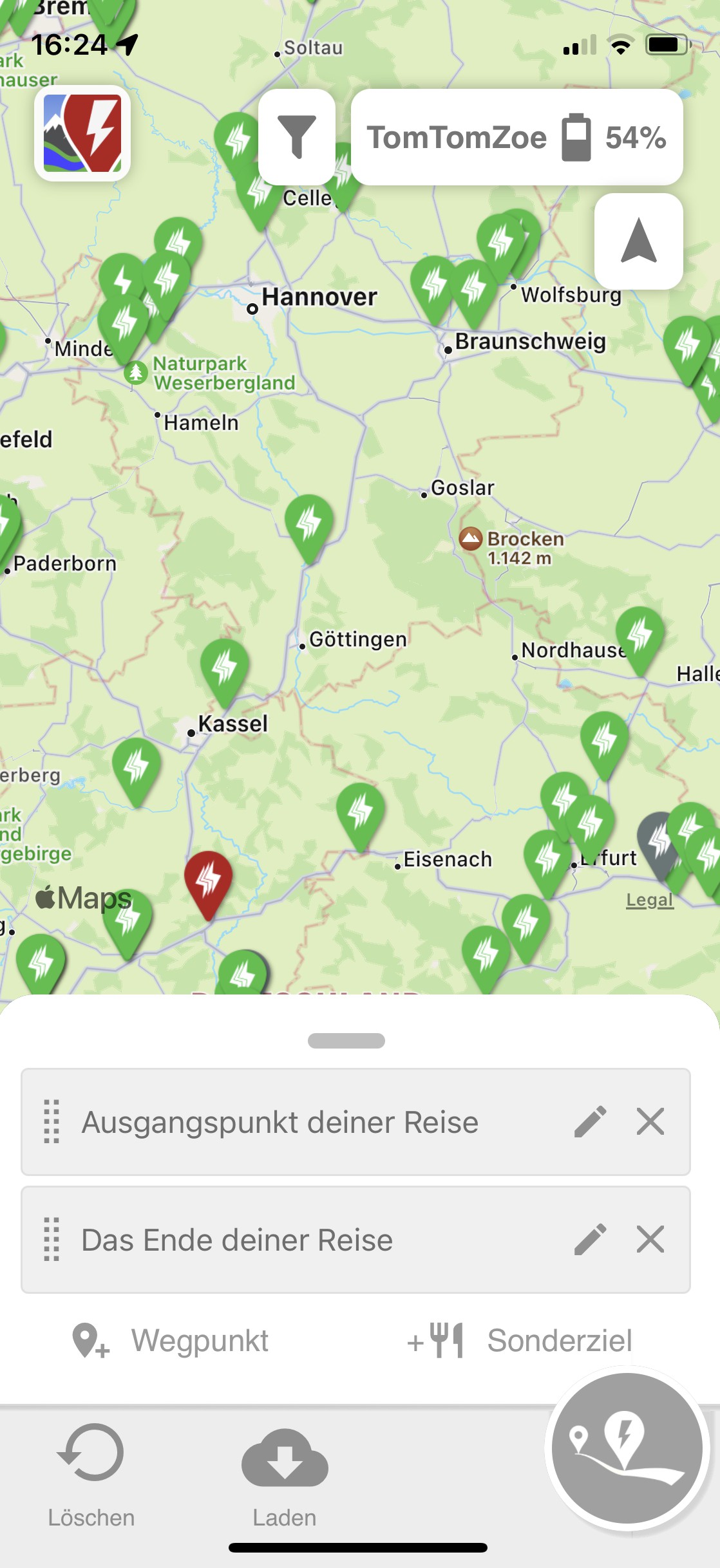Clear Das Ende deiner Reise

coord(650,1240)
